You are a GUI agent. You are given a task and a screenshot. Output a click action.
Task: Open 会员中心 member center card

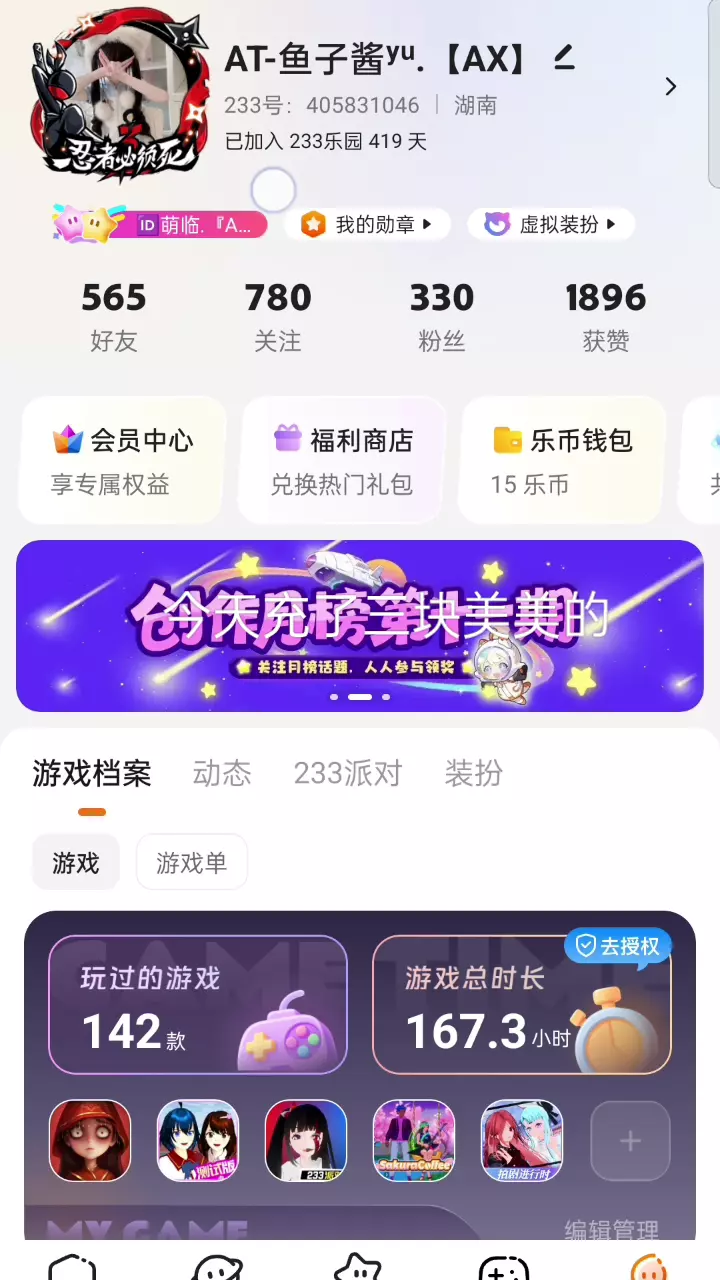click(x=122, y=460)
